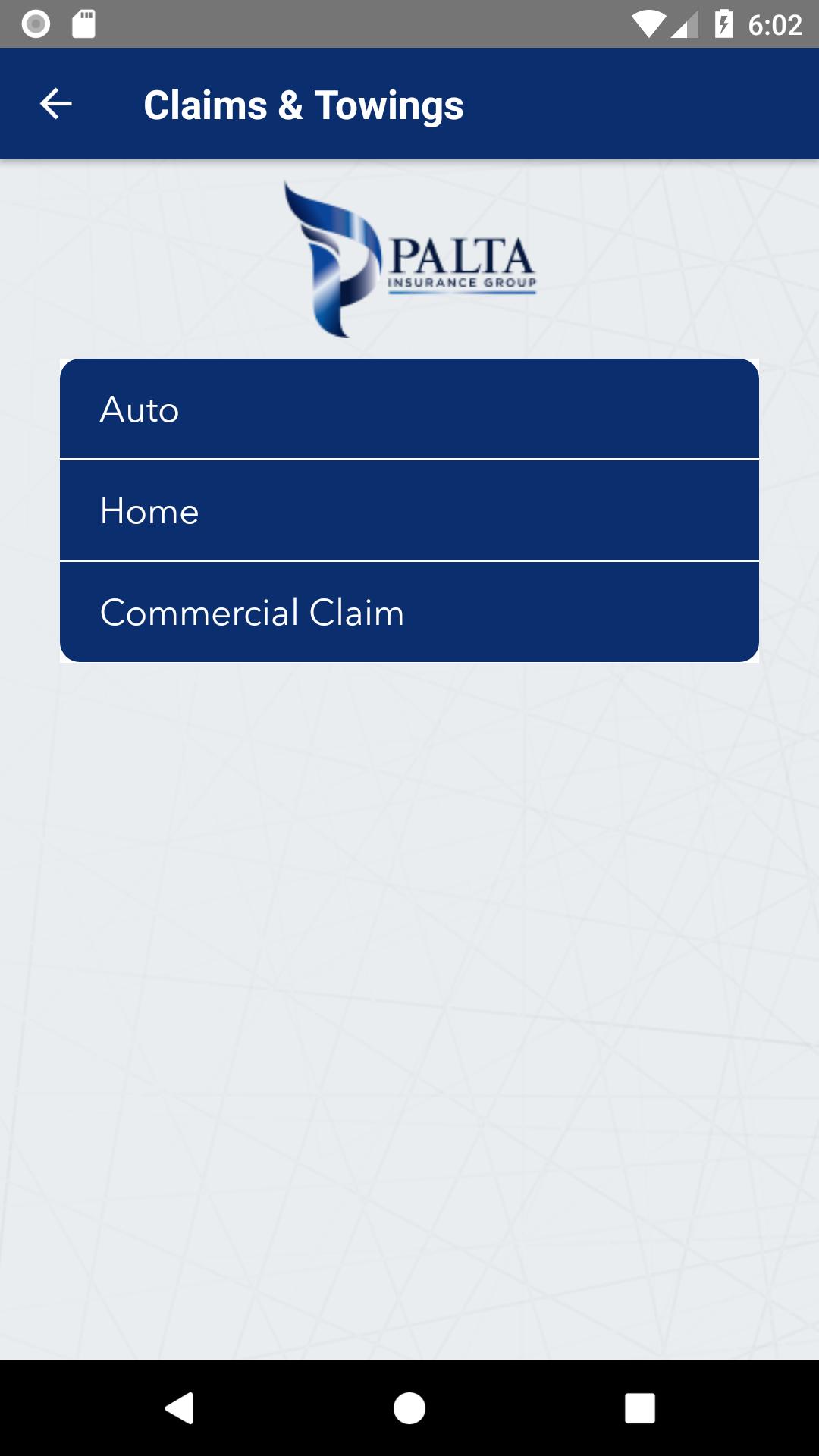Open Commercial Claim

pyautogui.click(x=409, y=612)
